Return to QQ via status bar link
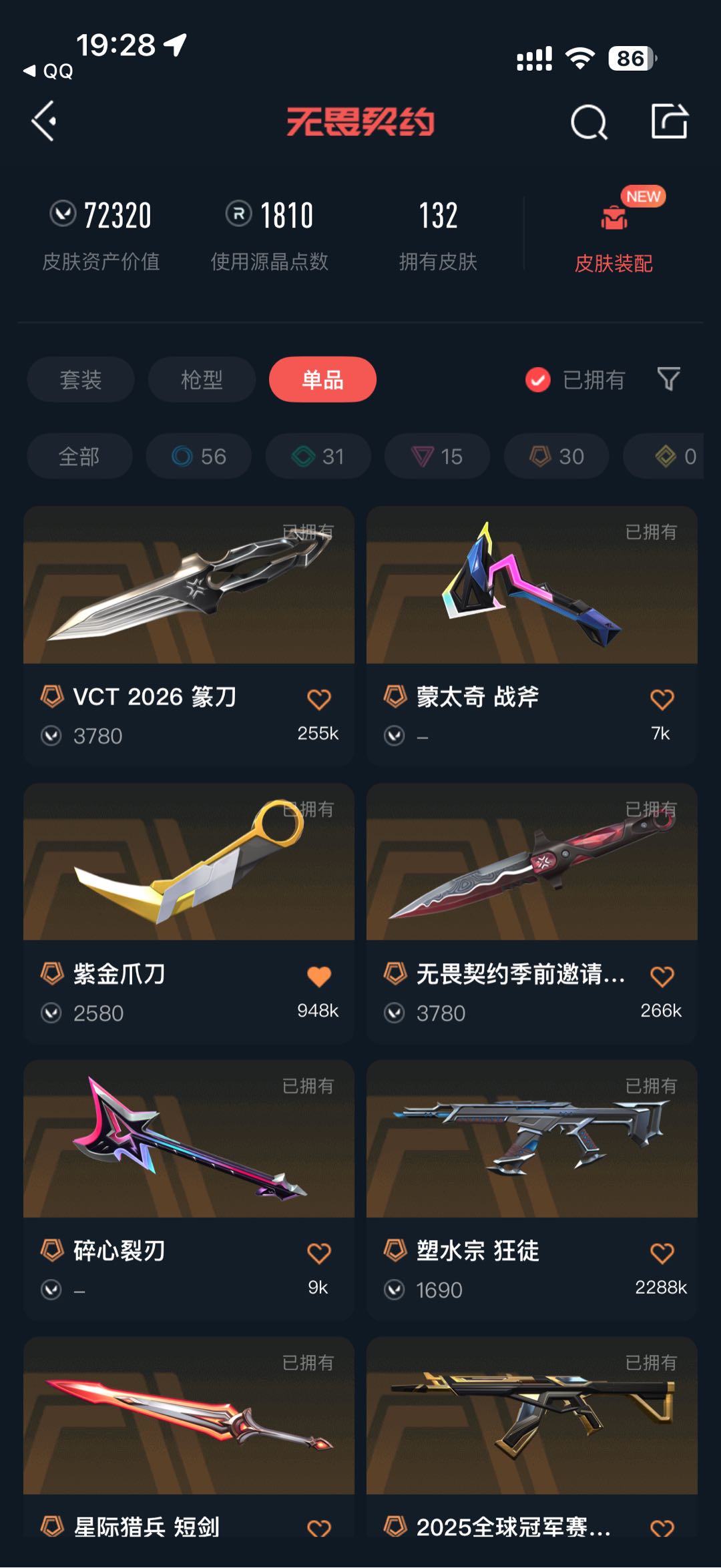 pos(48,71)
